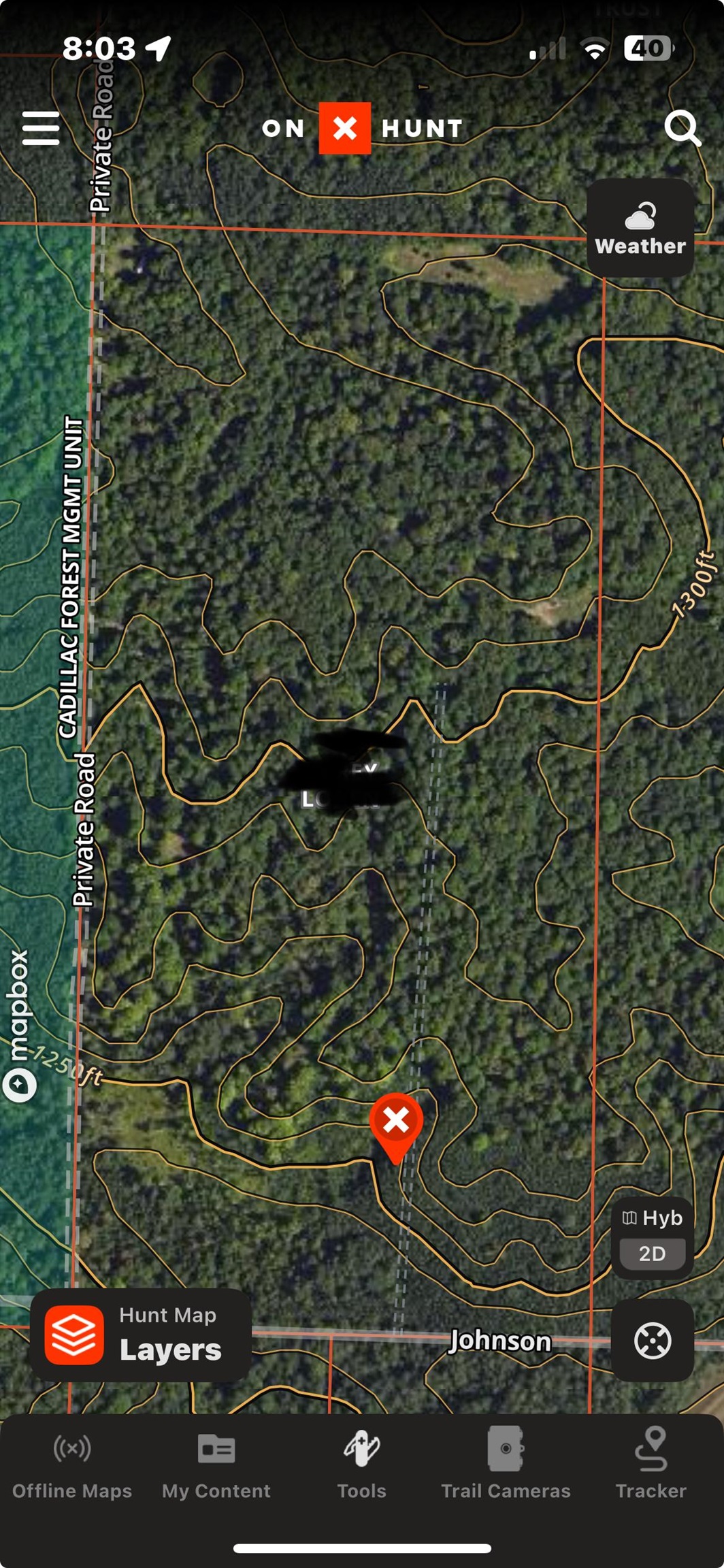Open Hunt Map Layers

tap(141, 1335)
